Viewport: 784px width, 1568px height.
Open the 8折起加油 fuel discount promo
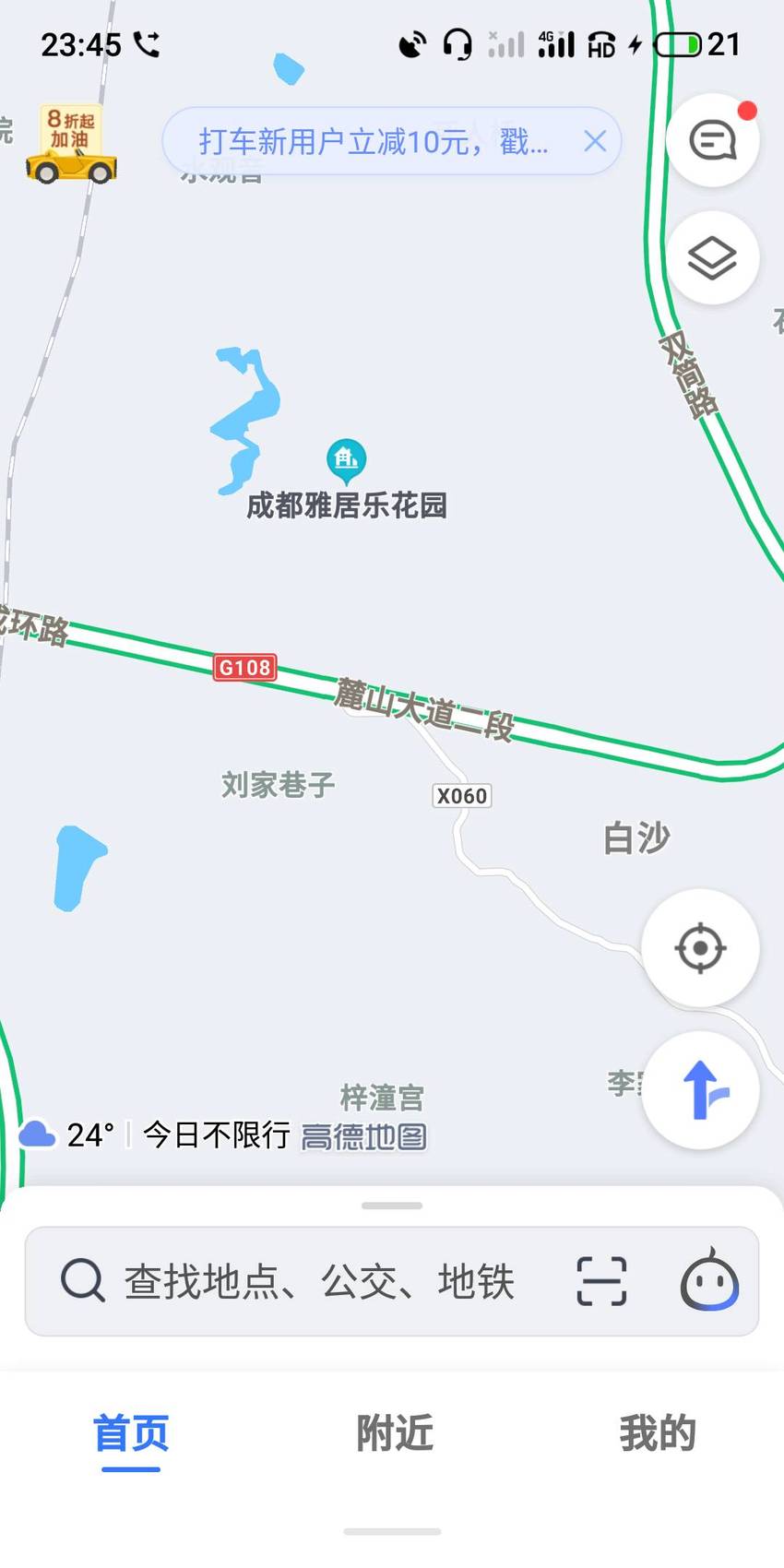pyautogui.click(x=71, y=144)
